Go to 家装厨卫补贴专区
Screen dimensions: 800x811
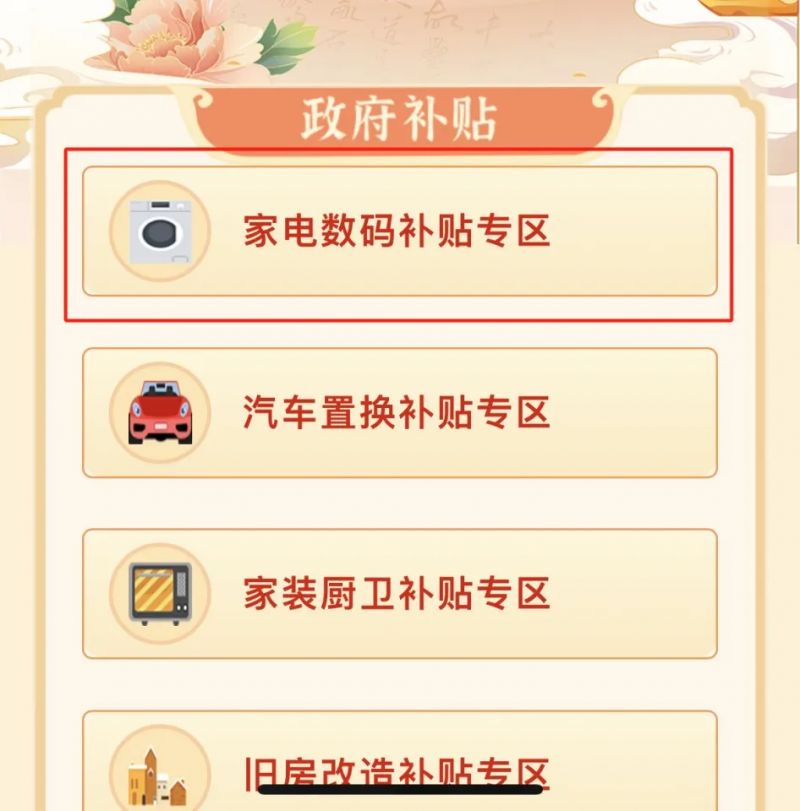pos(399,594)
